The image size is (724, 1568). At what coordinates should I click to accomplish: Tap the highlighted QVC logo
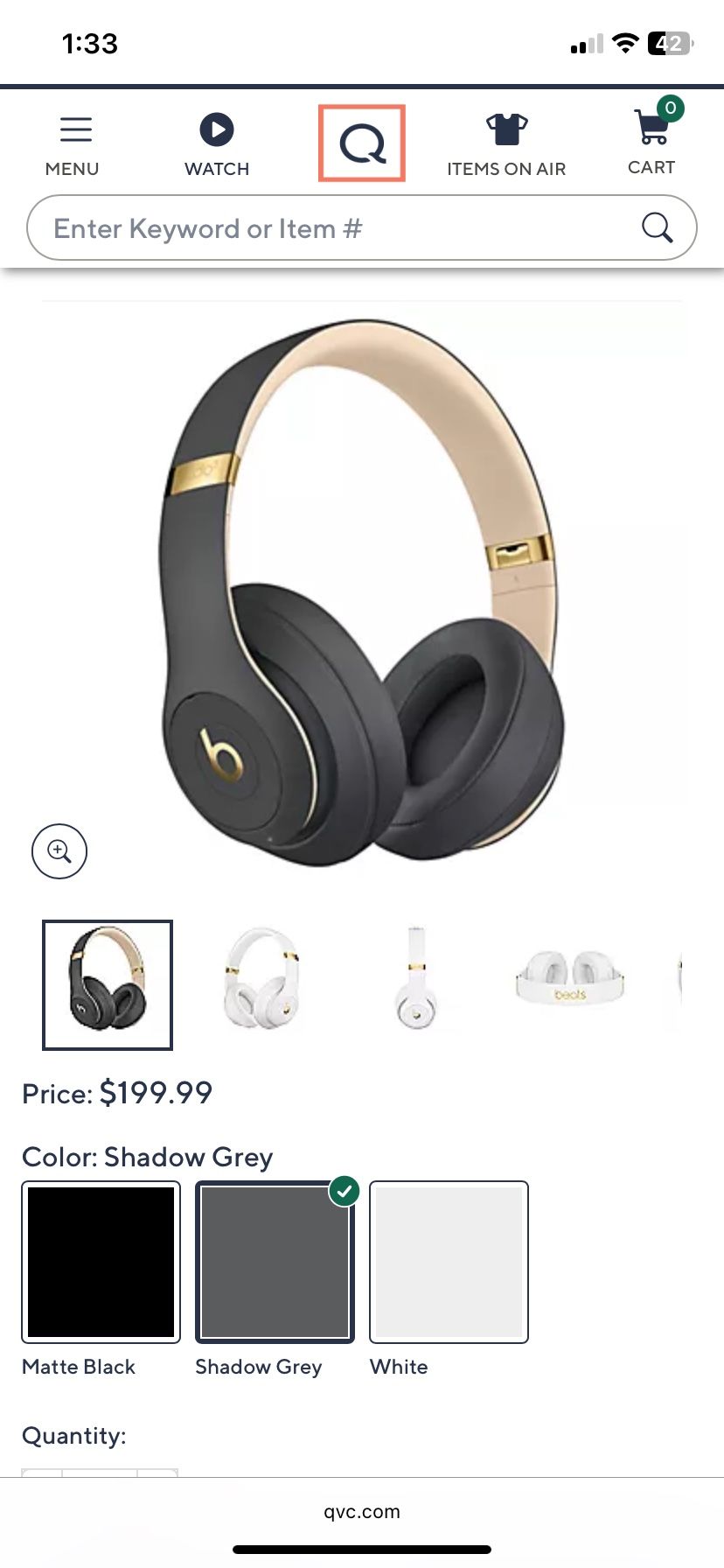(361, 143)
